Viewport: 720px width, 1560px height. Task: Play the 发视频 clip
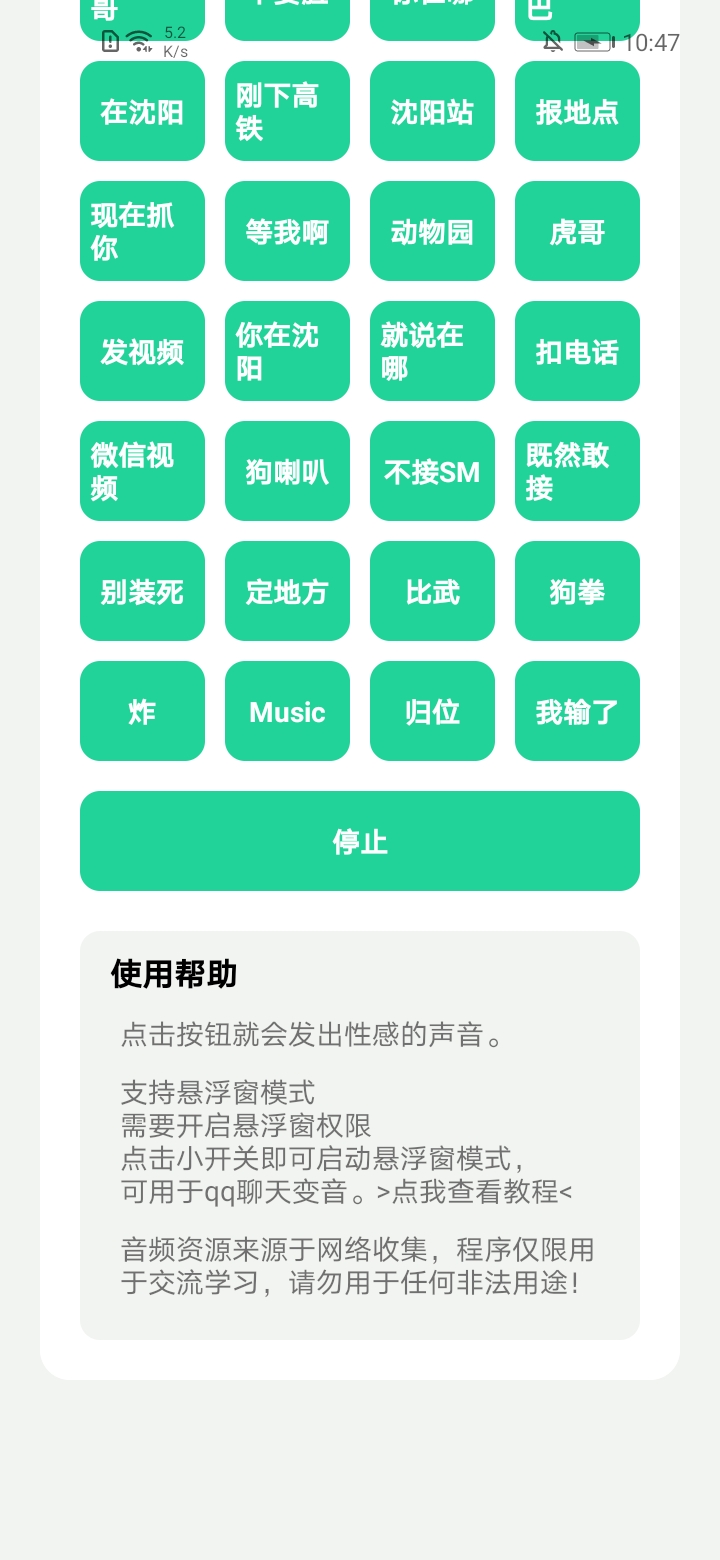point(142,351)
